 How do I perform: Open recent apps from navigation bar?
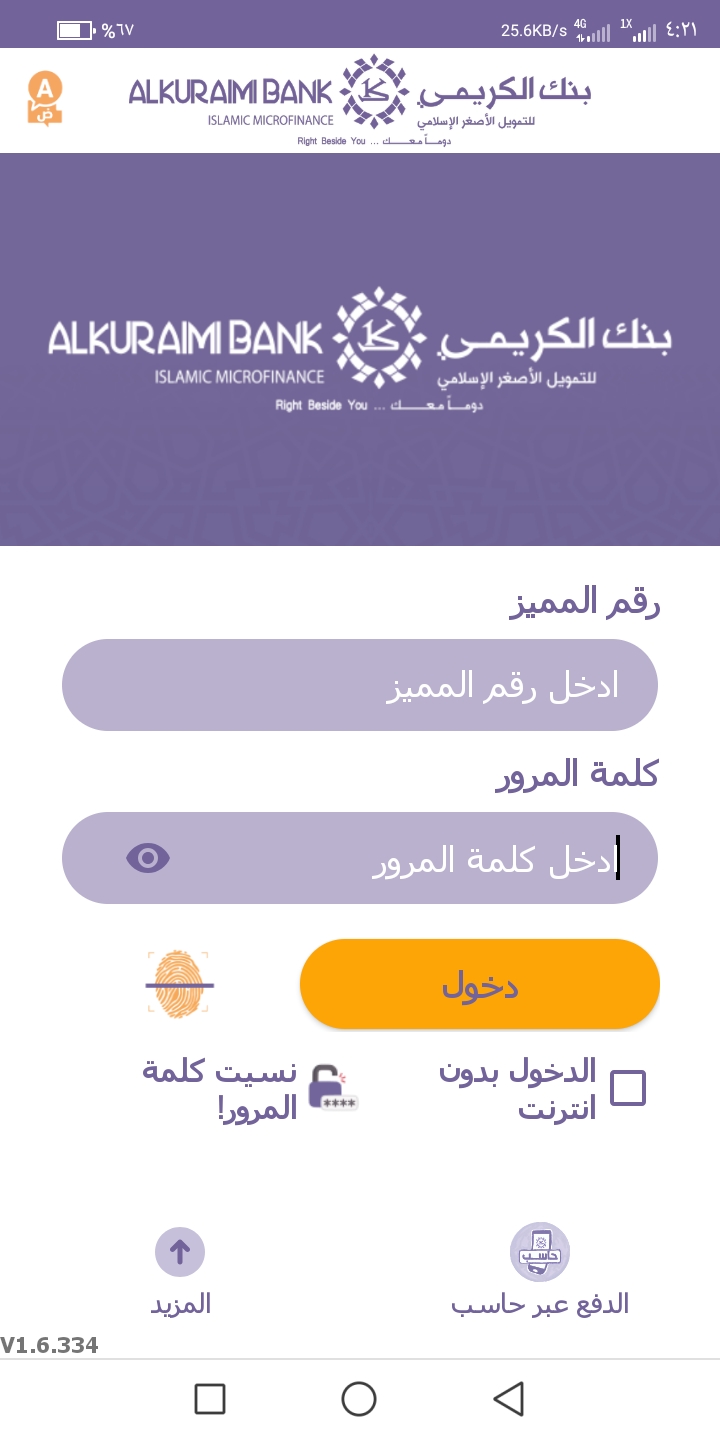[x=210, y=1398]
